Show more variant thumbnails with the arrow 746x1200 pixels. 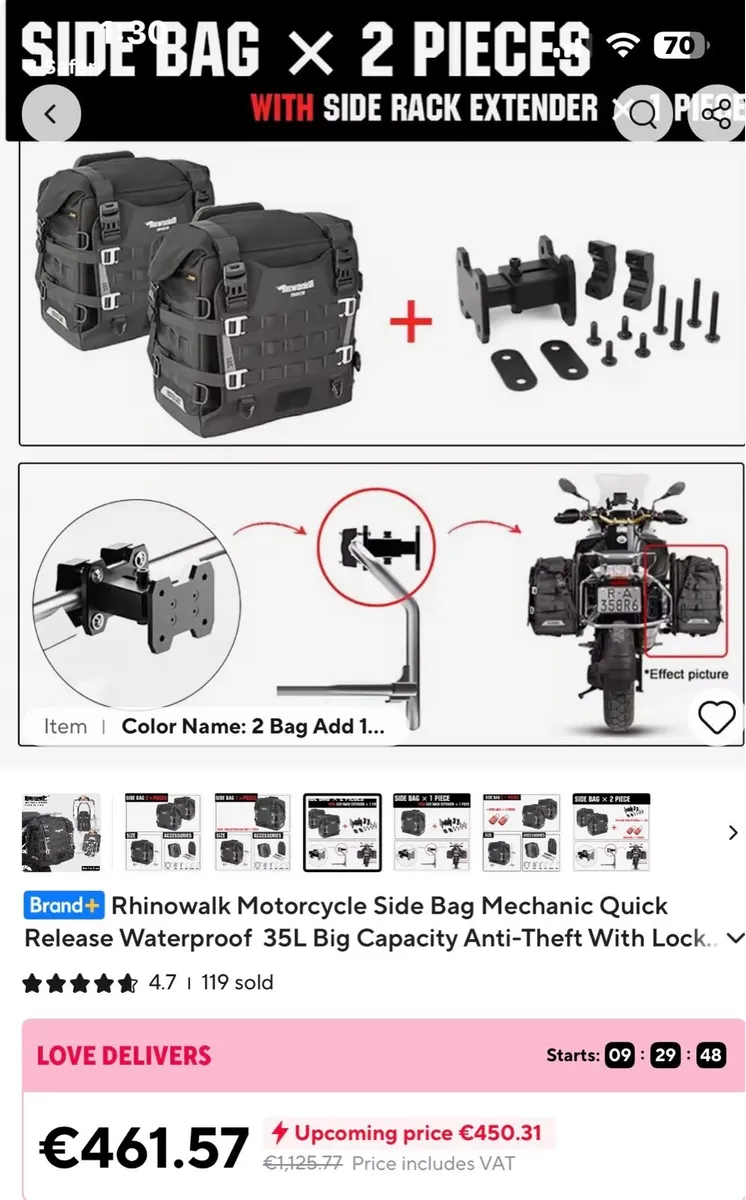(x=732, y=832)
